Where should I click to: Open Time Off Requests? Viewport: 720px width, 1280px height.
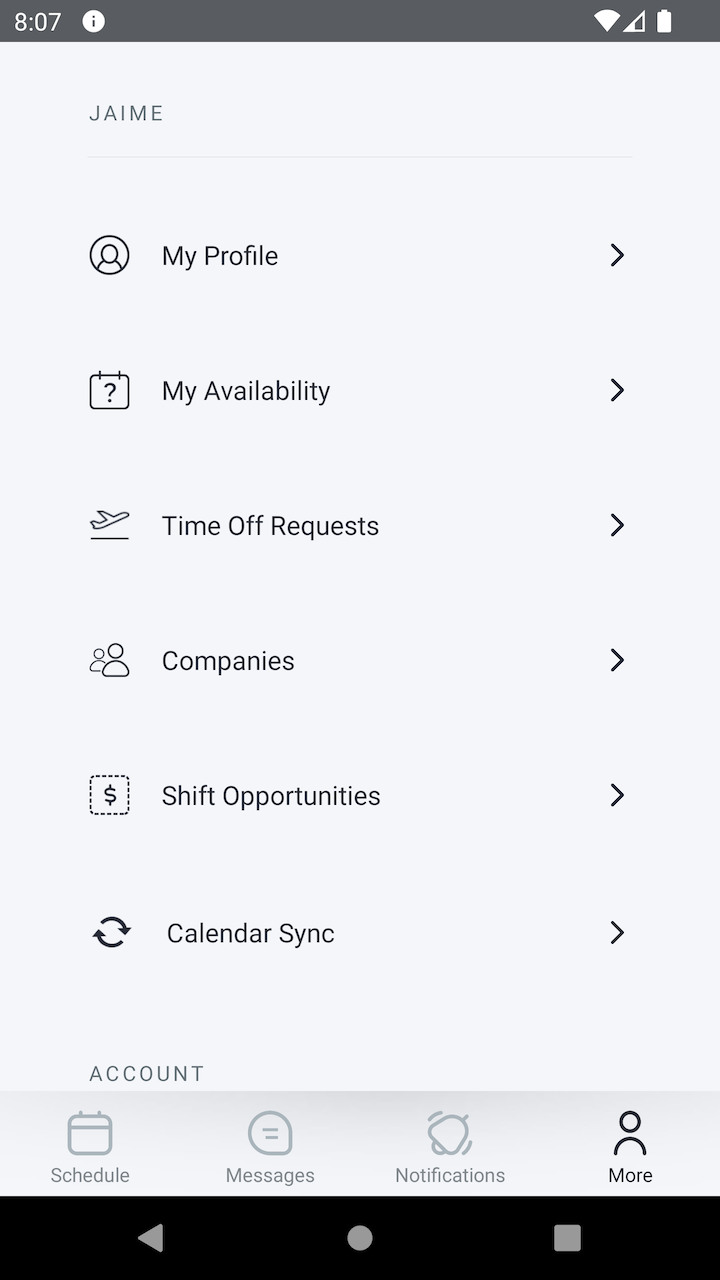pyautogui.click(x=270, y=525)
